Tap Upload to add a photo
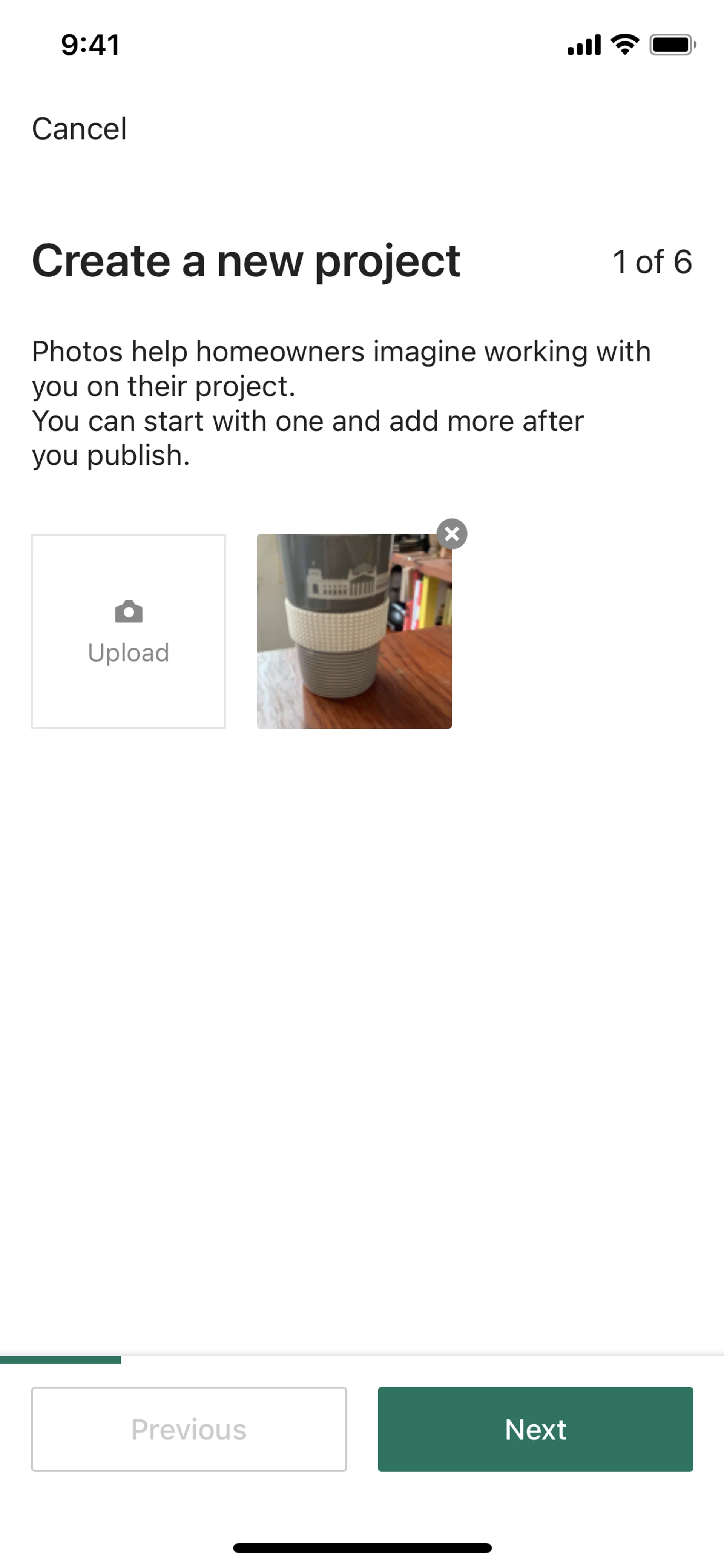Image resolution: width=724 pixels, height=1568 pixels. pos(128,631)
